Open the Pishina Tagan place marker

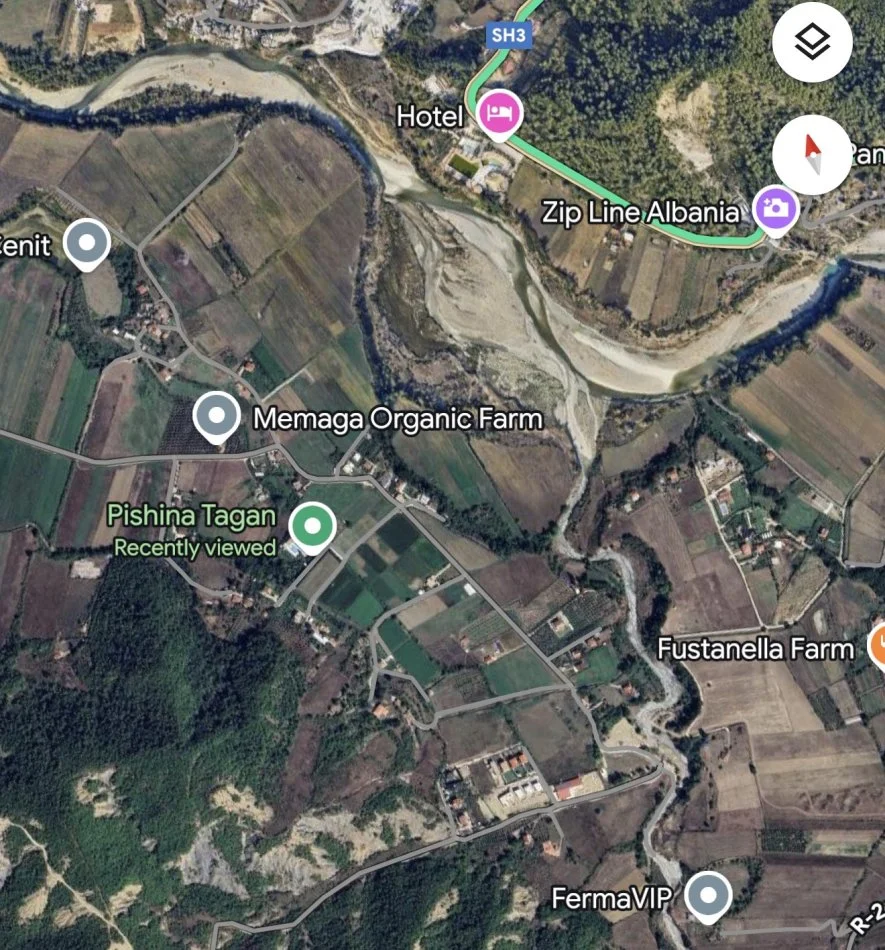pyautogui.click(x=313, y=524)
